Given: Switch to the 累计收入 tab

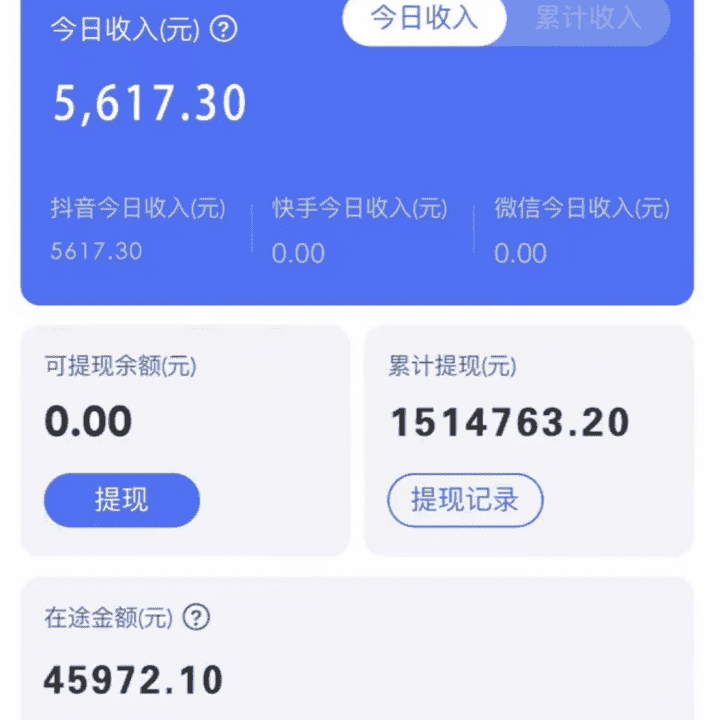Looking at the screenshot, I should click(x=588, y=18).
